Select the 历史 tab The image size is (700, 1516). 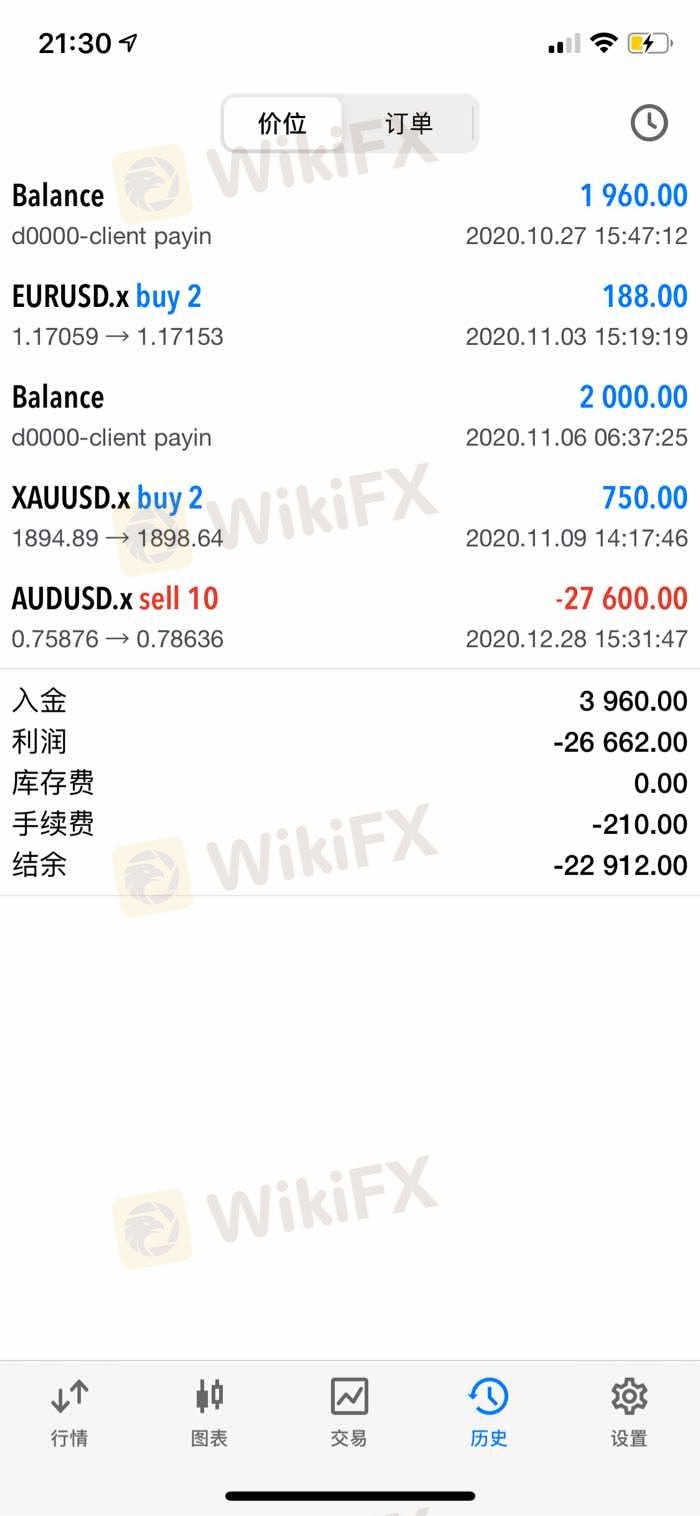(x=489, y=1412)
